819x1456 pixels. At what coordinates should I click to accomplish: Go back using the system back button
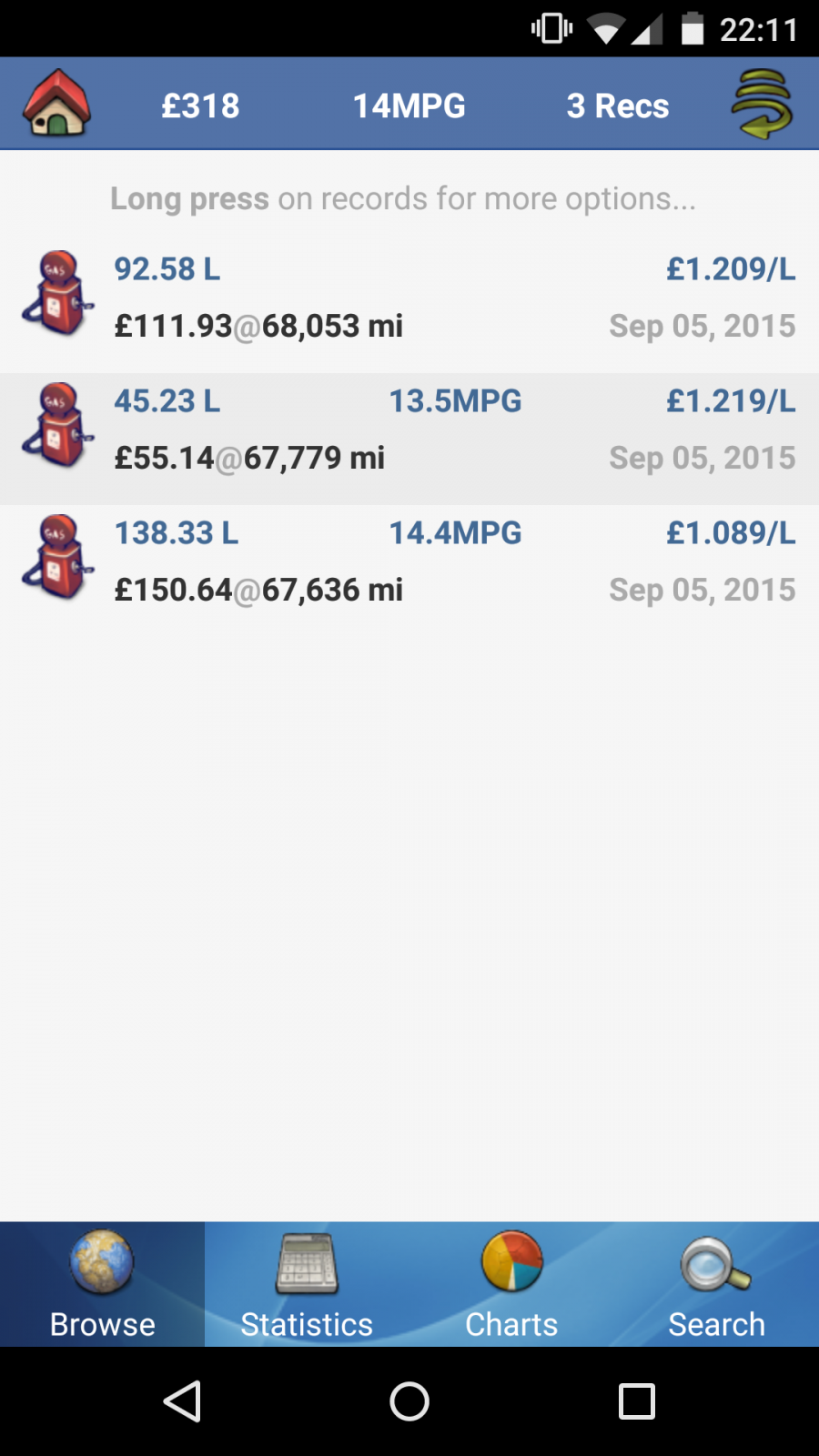coord(182,1401)
